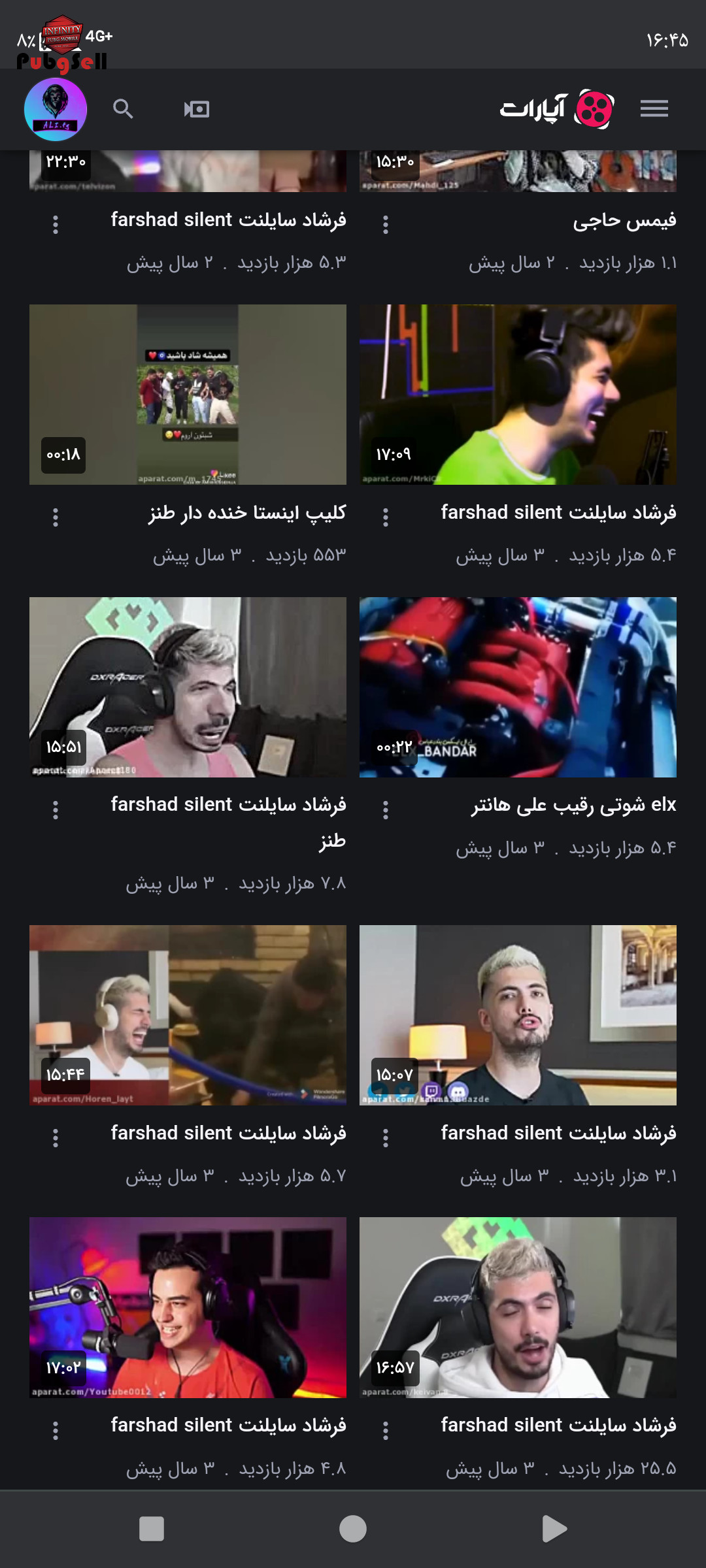706x1568 pixels.
Task: Open options for the 7.8 هزار بازدید video
Action: [x=56, y=810]
